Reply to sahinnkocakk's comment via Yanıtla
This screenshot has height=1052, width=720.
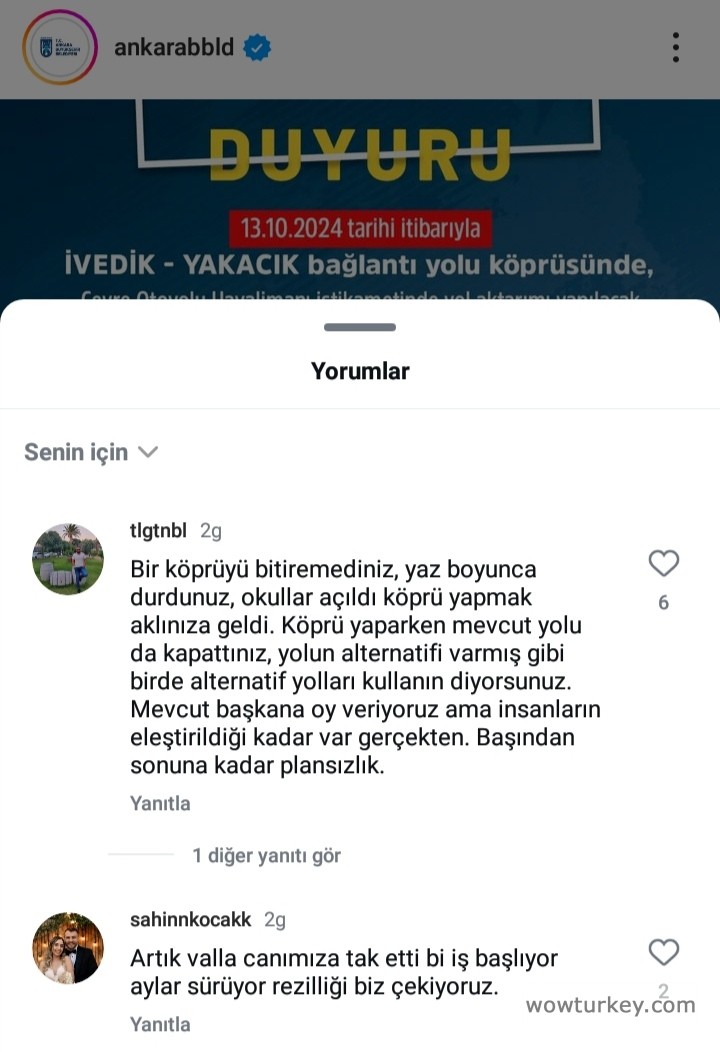(x=160, y=1024)
